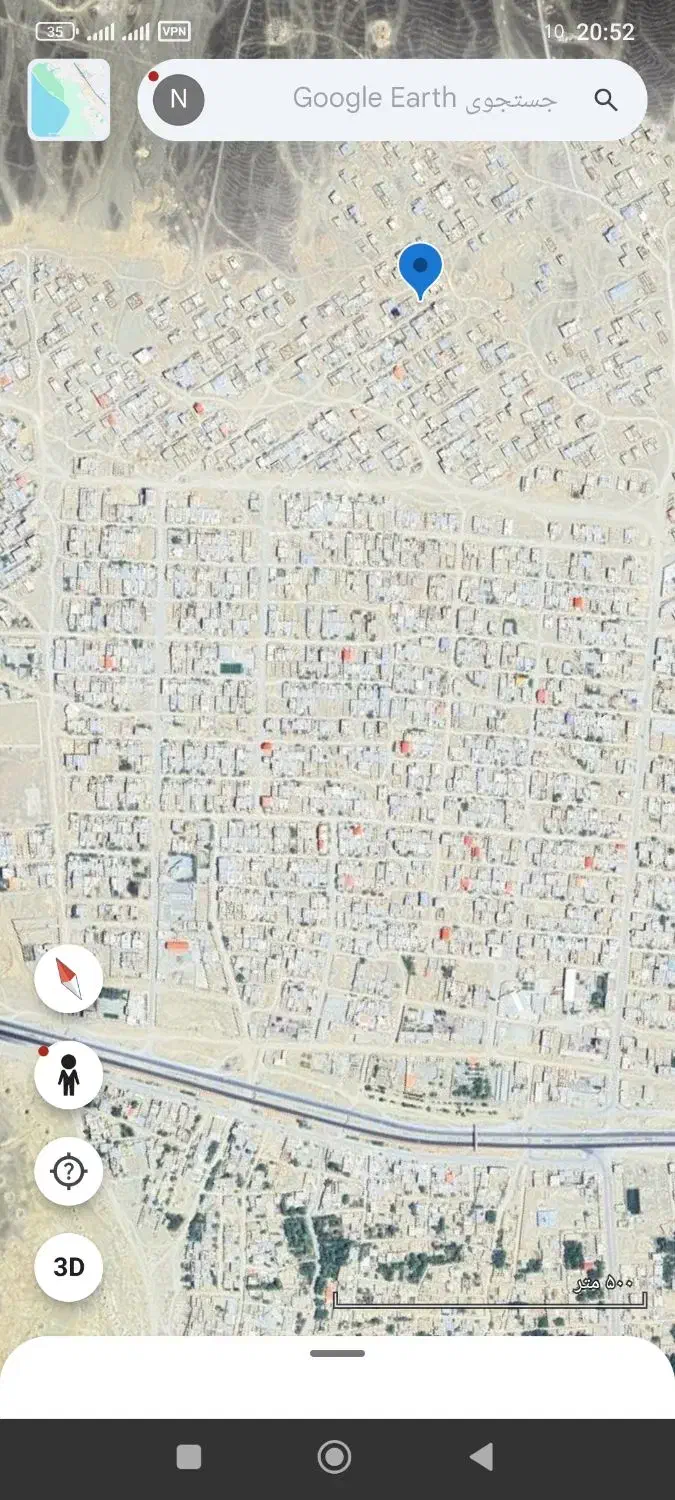Switch to 3D view
675x1500 pixels.
[x=69, y=1267]
